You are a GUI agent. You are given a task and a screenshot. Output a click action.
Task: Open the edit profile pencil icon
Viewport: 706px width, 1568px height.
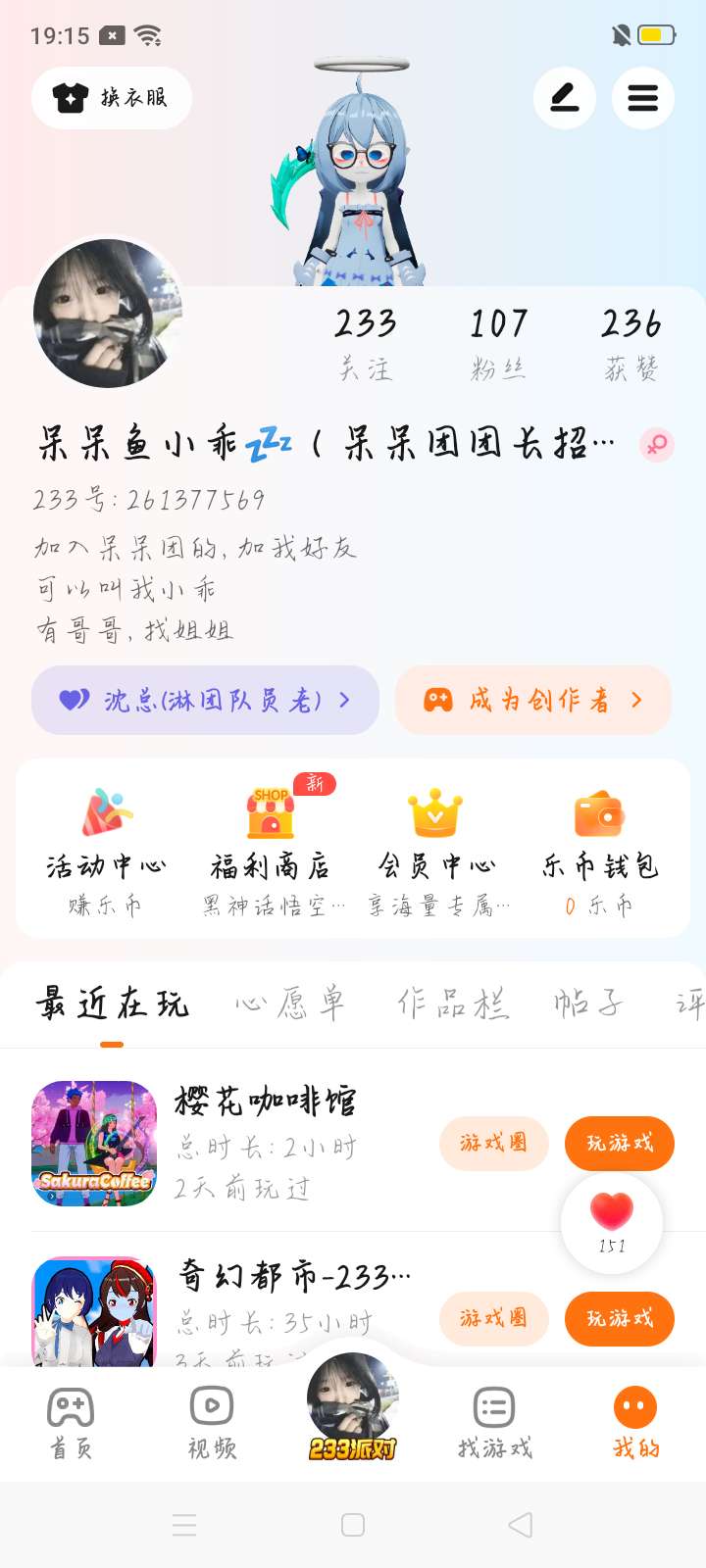coord(564,98)
